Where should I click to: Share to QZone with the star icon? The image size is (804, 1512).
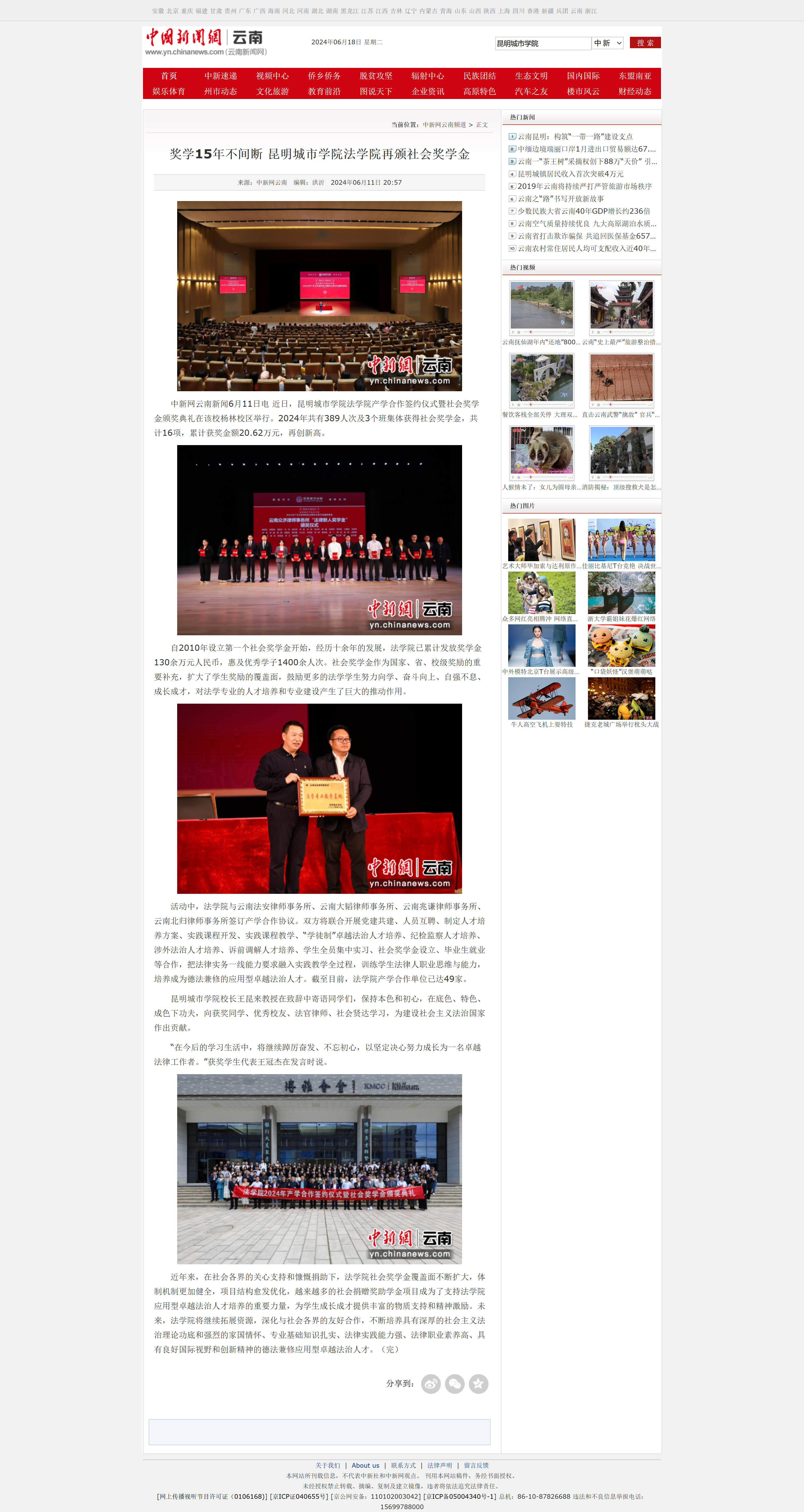[478, 1383]
